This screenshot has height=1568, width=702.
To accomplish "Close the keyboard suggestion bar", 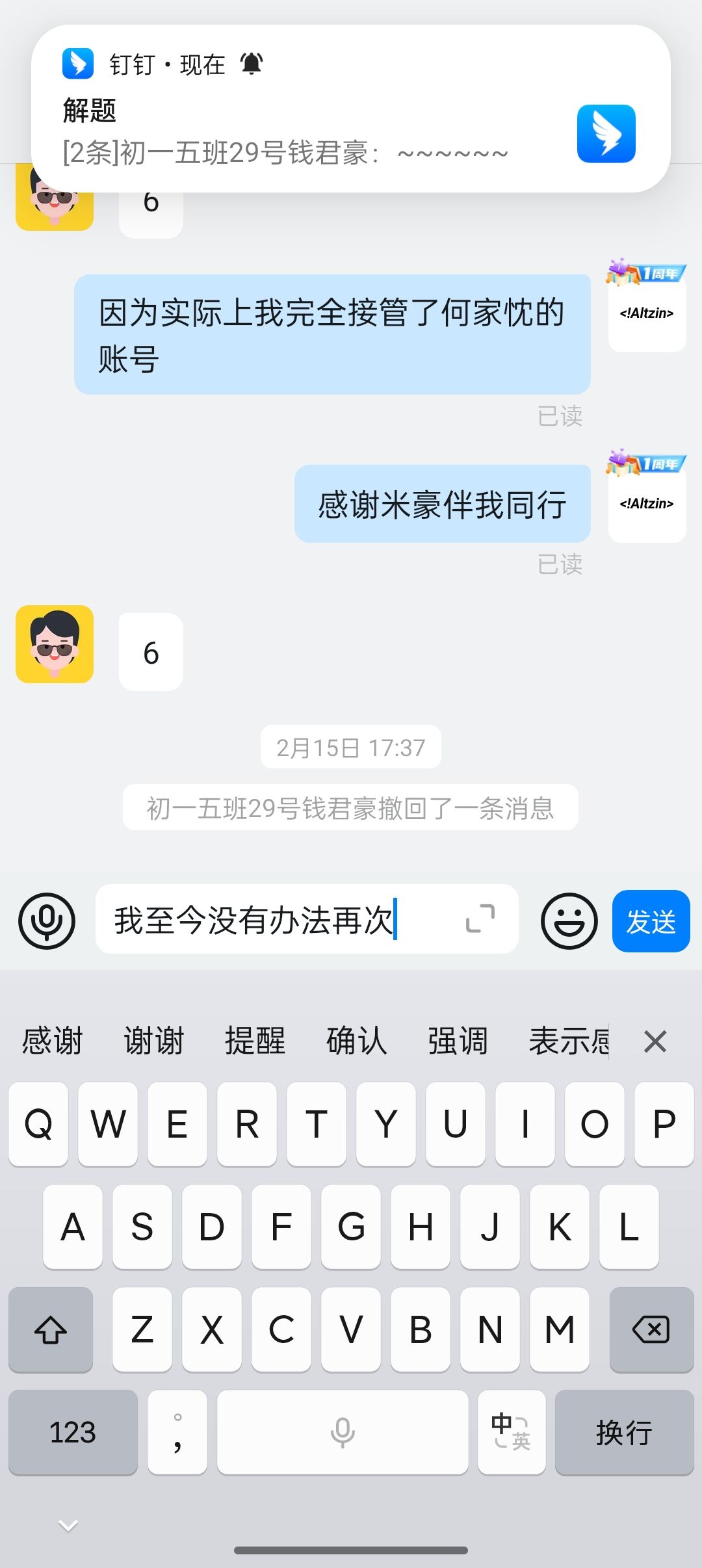I will click(x=655, y=1041).
